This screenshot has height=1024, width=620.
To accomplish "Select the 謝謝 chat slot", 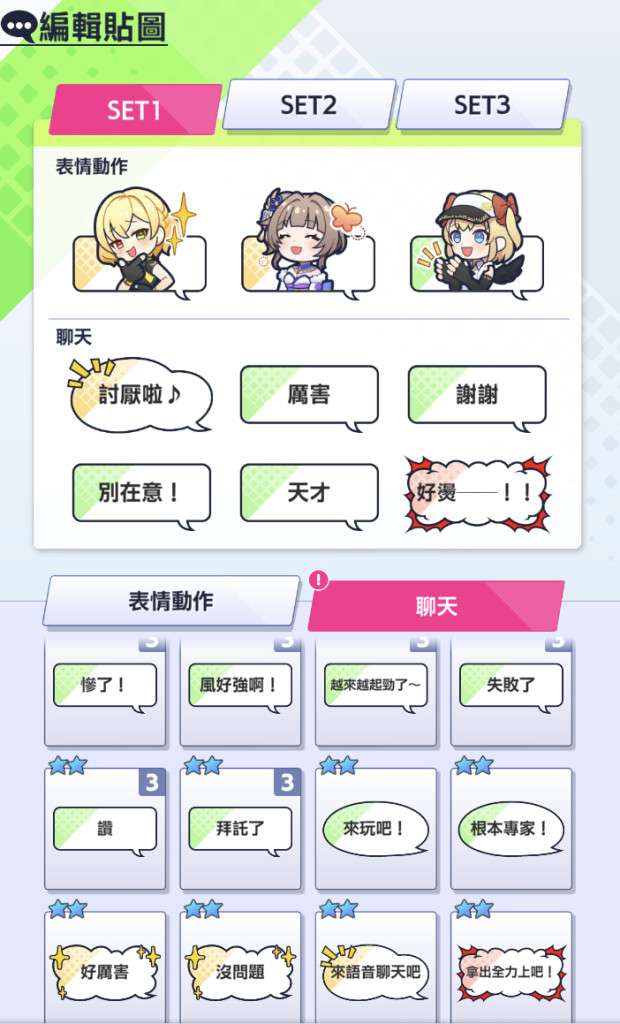I will click(x=477, y=395).
